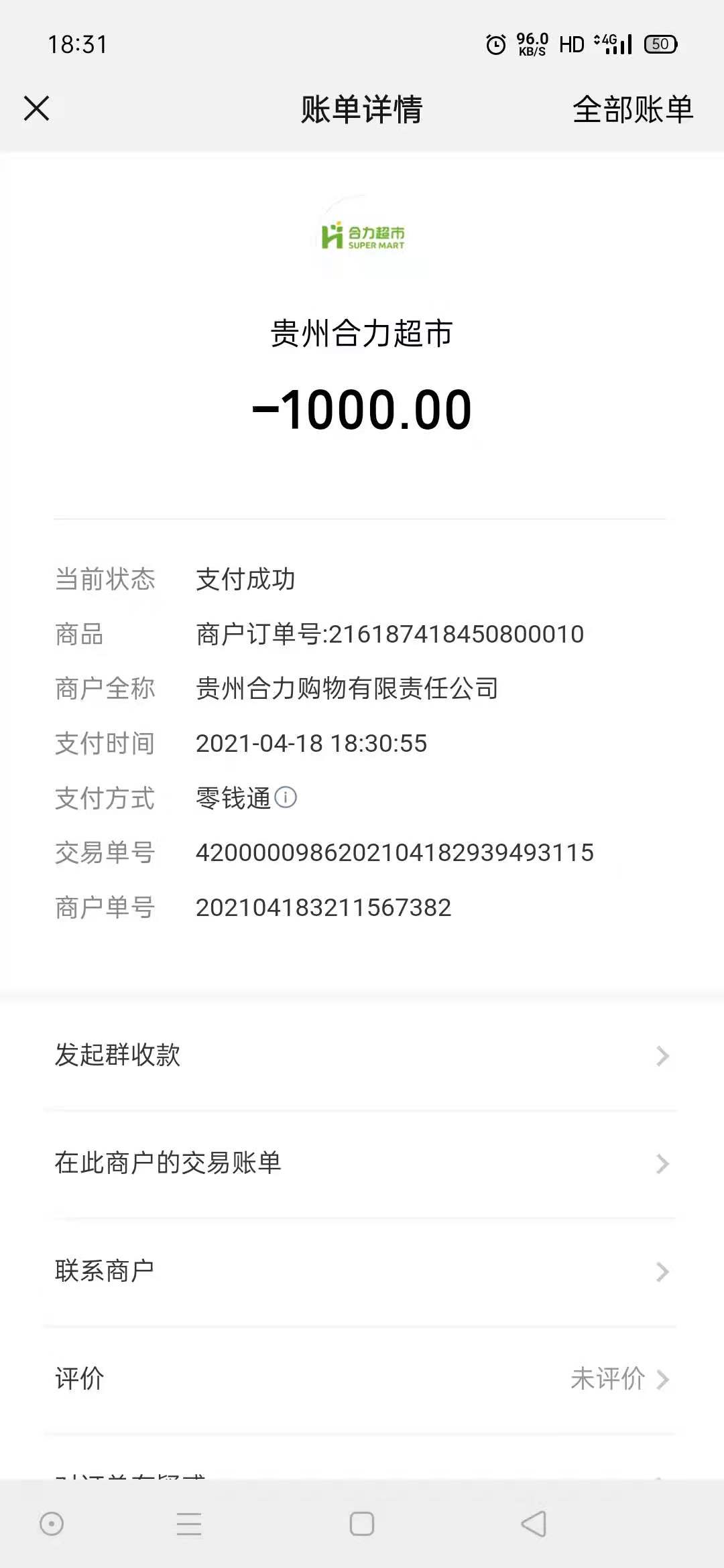Tap the system back button
Viewport: 724px width, 1568px height.
coord(534,1524)
